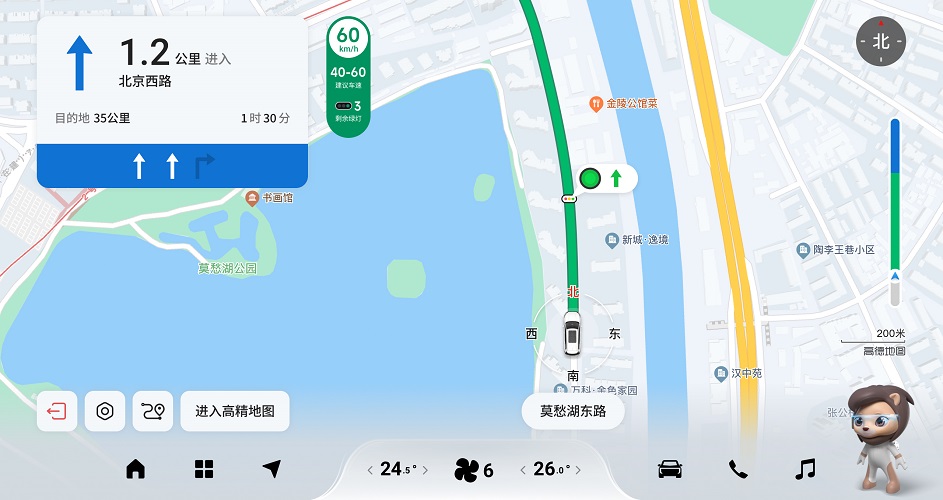This screenshot has height=500, width=943.
Task: Tap the 进入高精地图 button
Action: [x=235, y=411]
